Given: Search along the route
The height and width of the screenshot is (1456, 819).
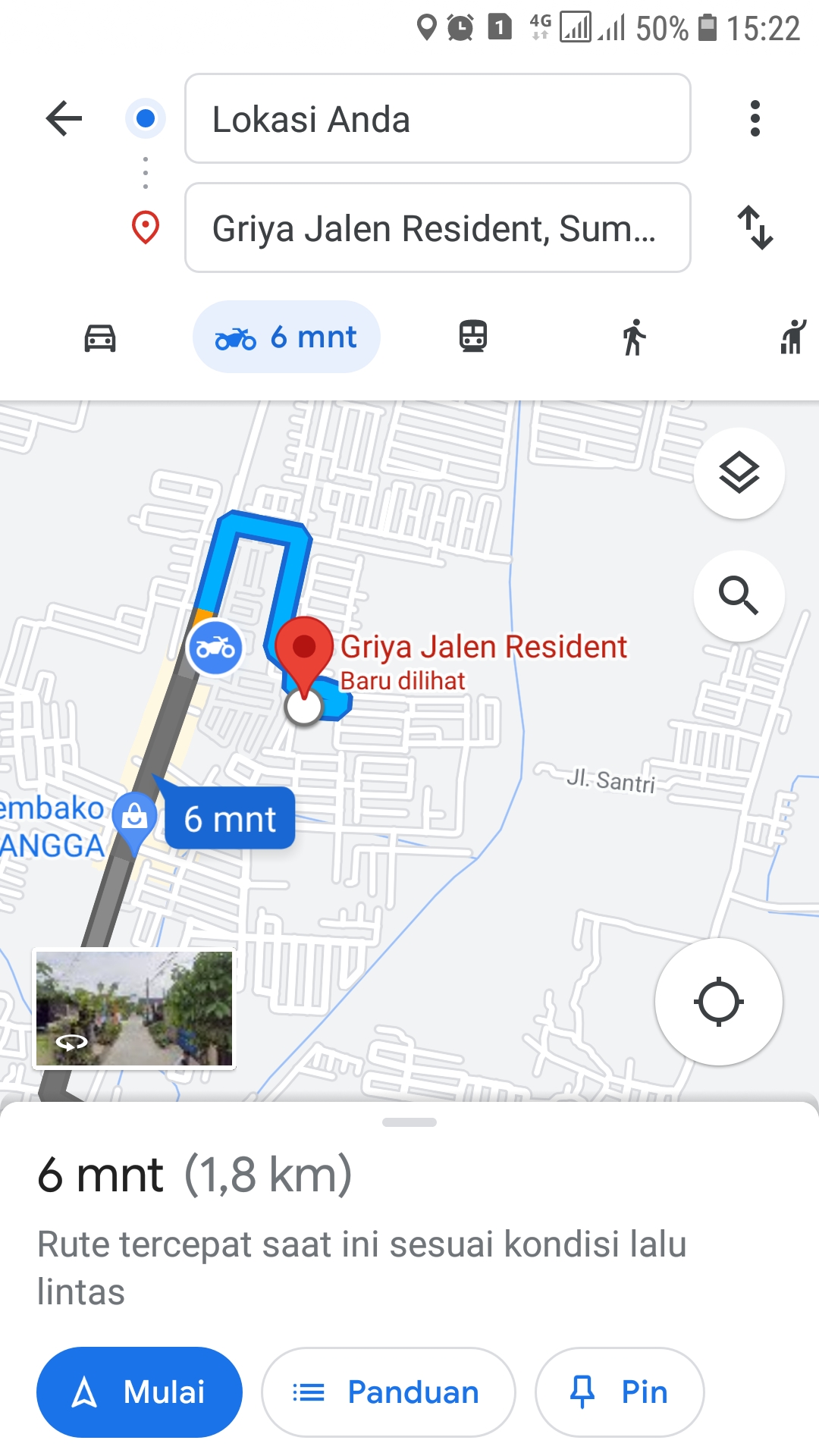Looking at the screenshot, I should [x=739, y=595].
